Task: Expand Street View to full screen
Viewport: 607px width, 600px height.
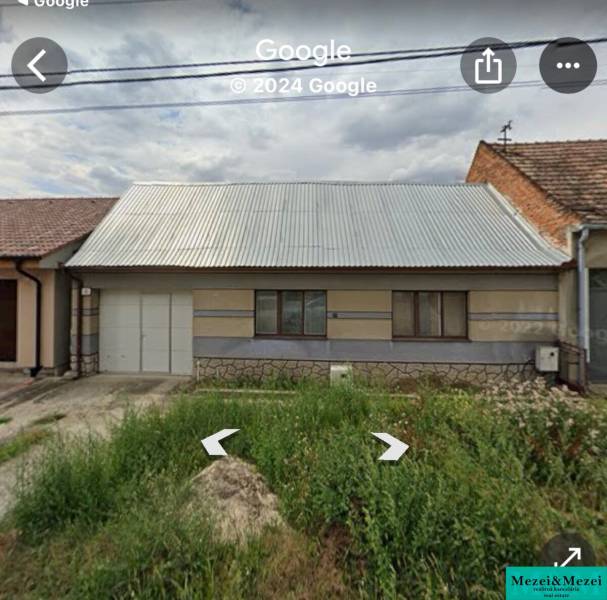Action: click(x=567, y=558)
